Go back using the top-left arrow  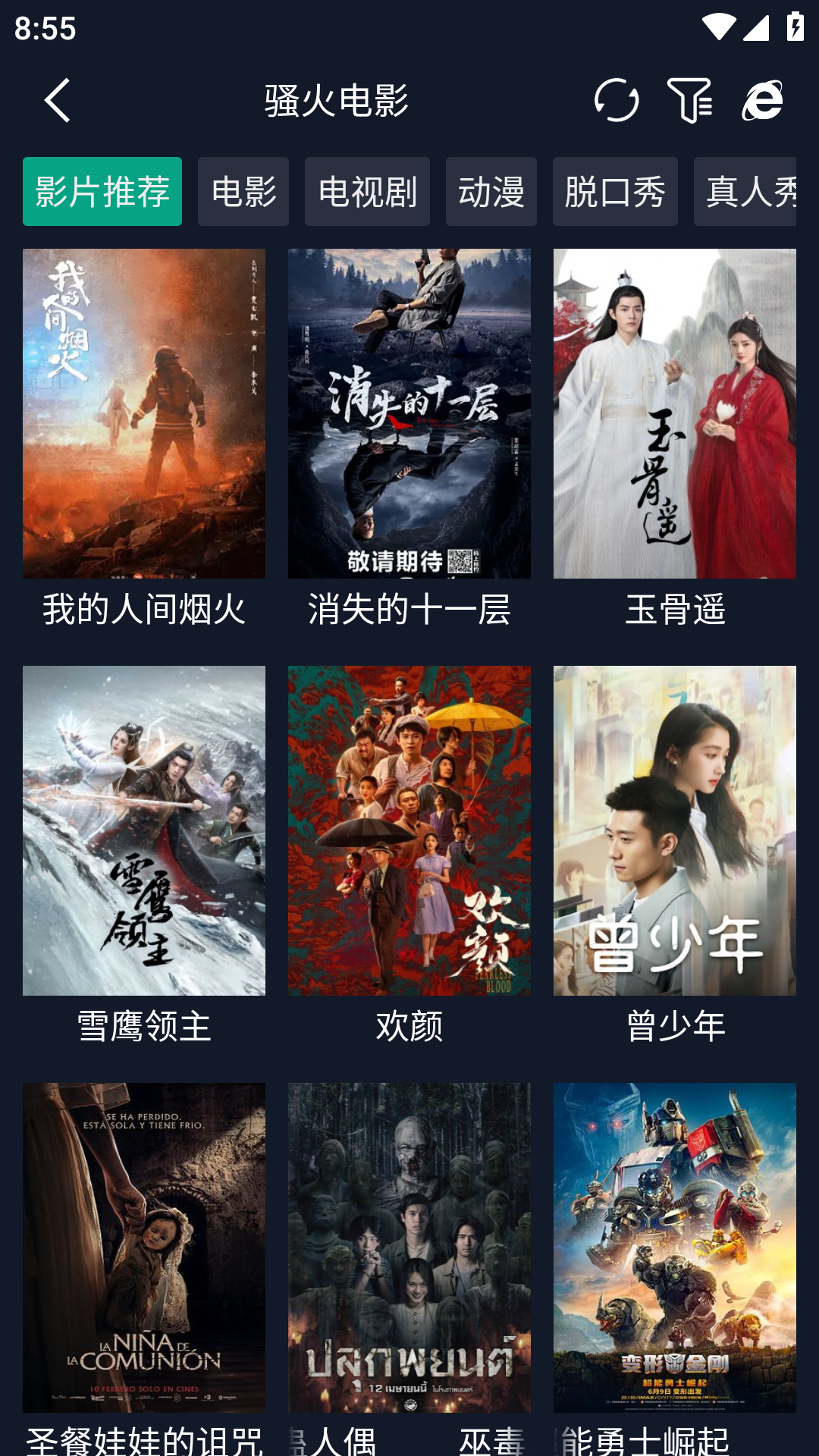(x=58, y=100)
